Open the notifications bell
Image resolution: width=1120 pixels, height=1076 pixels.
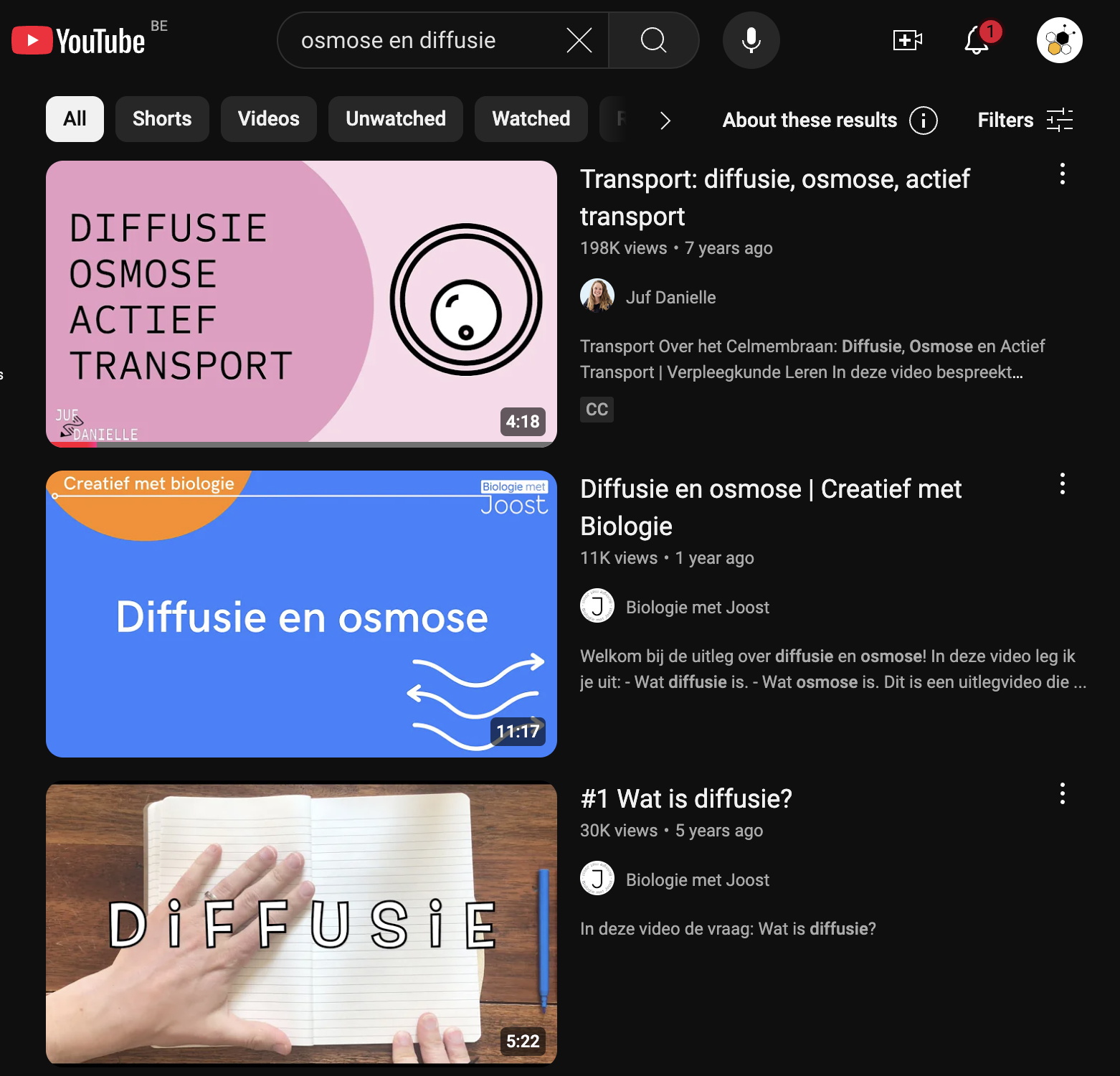pos(977,41)
